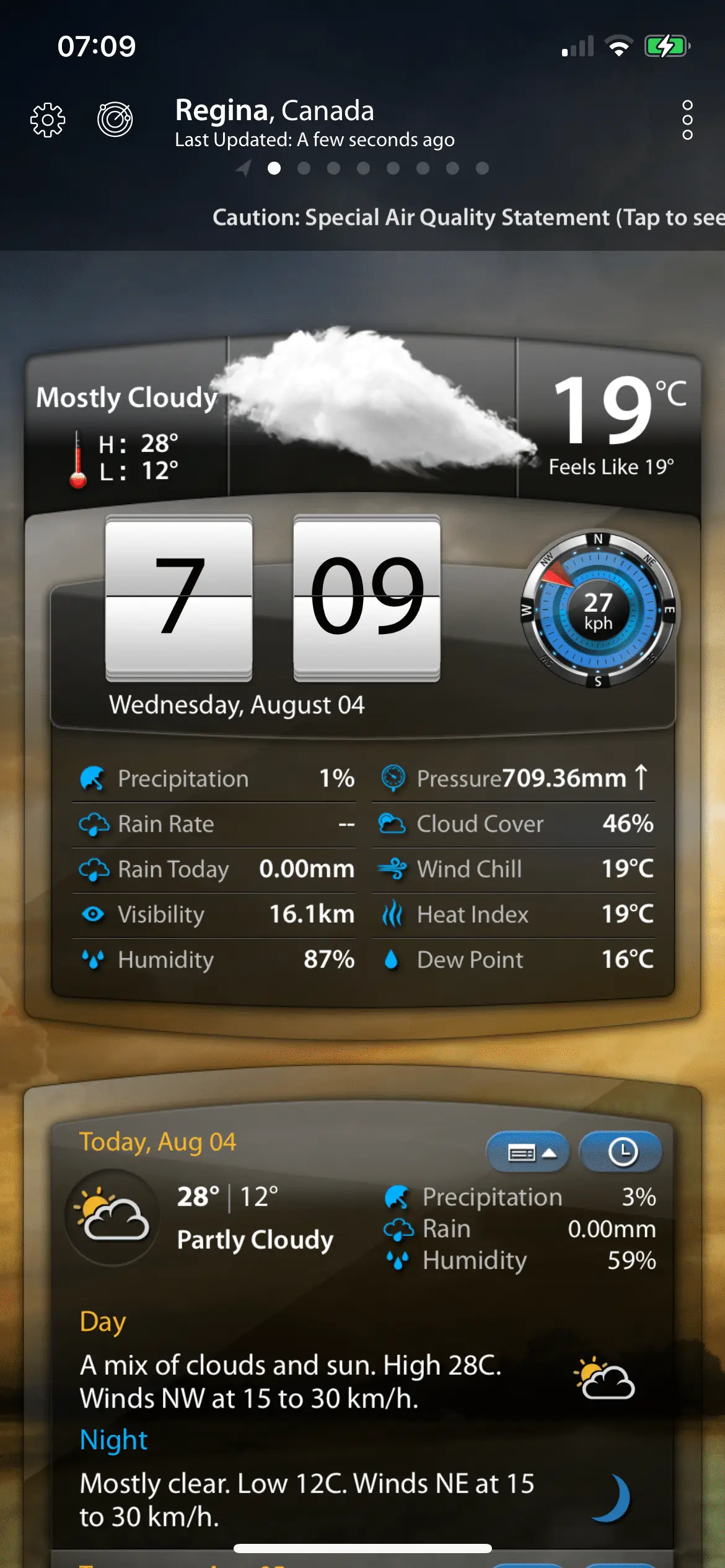Image resolution: width=725 pixels, height=1568 pixels.
Task: Jump to the second location page dot
Action: tap(304, 168)
